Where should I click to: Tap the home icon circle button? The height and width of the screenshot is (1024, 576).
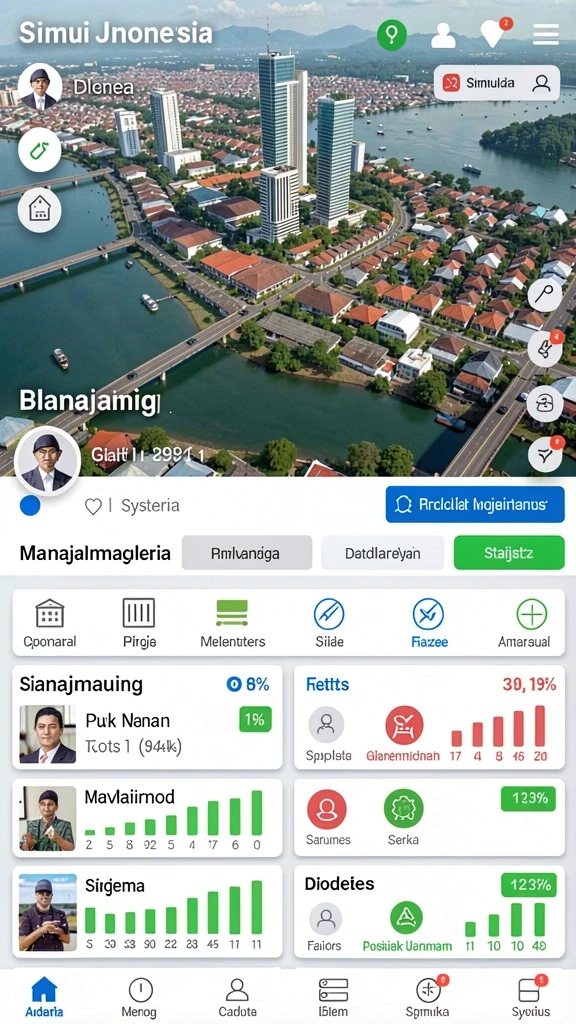(40, 210)
